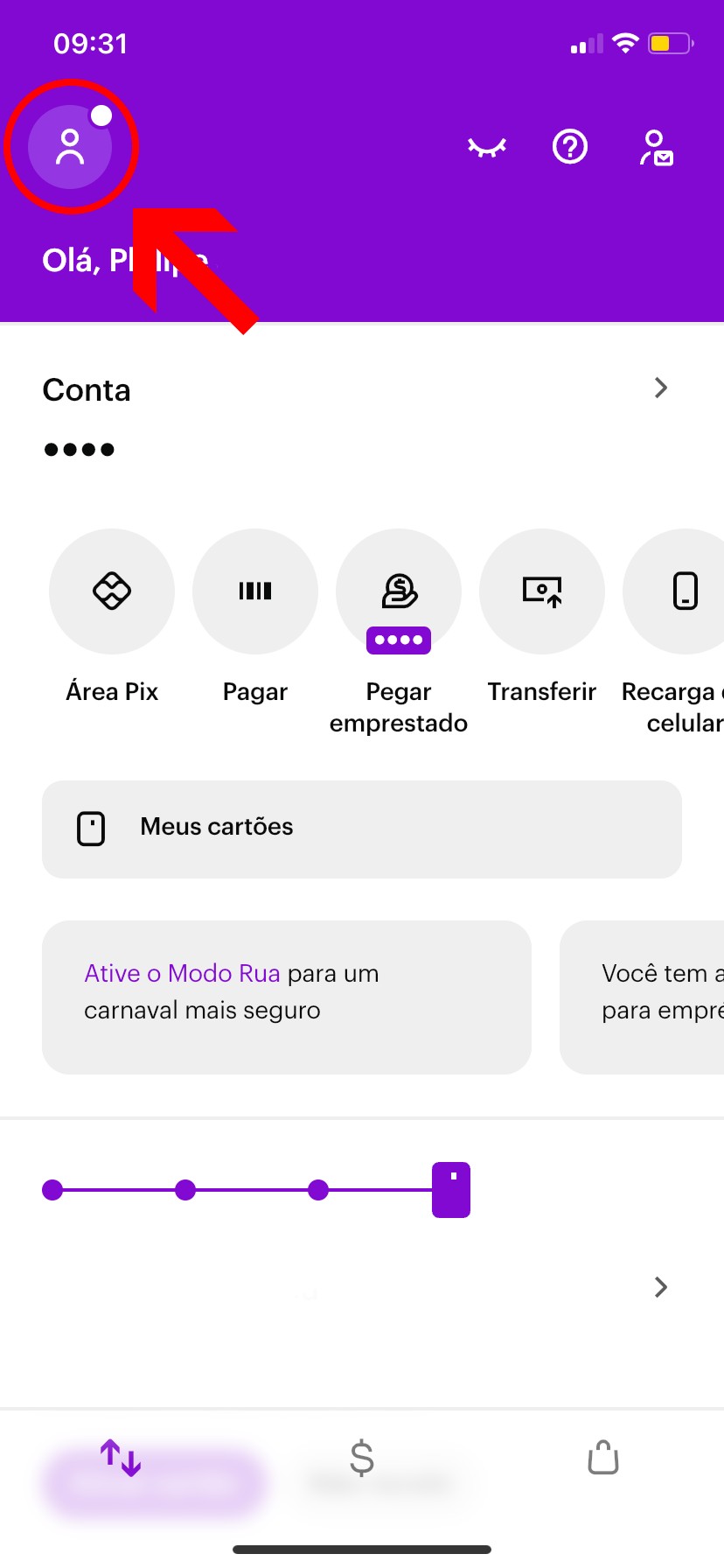The image size is (724, 1568).
Task: Switch to the shopping bag tab
Action: [603, 1458]
